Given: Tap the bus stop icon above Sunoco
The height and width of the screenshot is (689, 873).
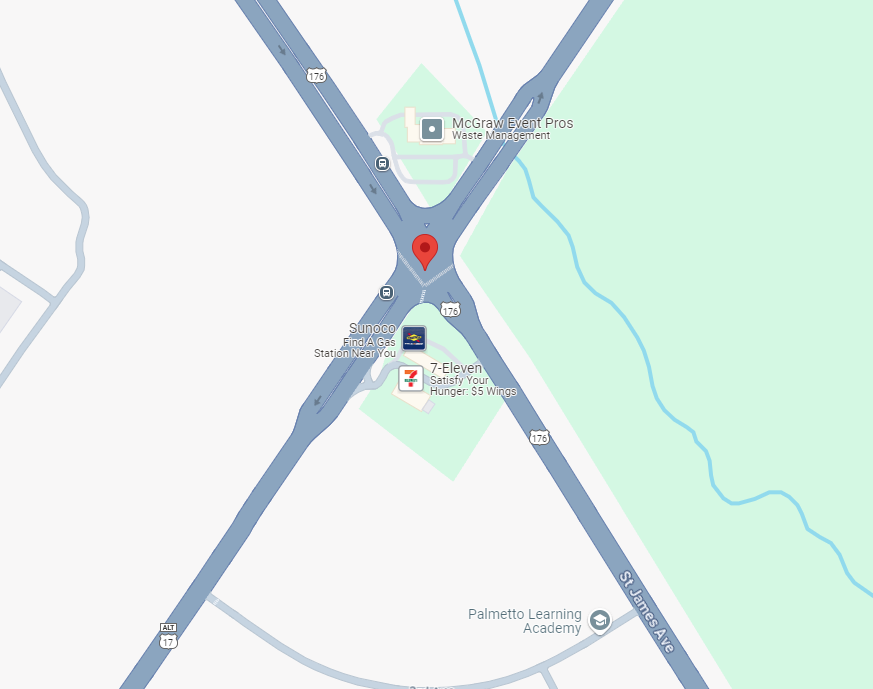Looking at the screenshot, I should click(x=386, y=292).
